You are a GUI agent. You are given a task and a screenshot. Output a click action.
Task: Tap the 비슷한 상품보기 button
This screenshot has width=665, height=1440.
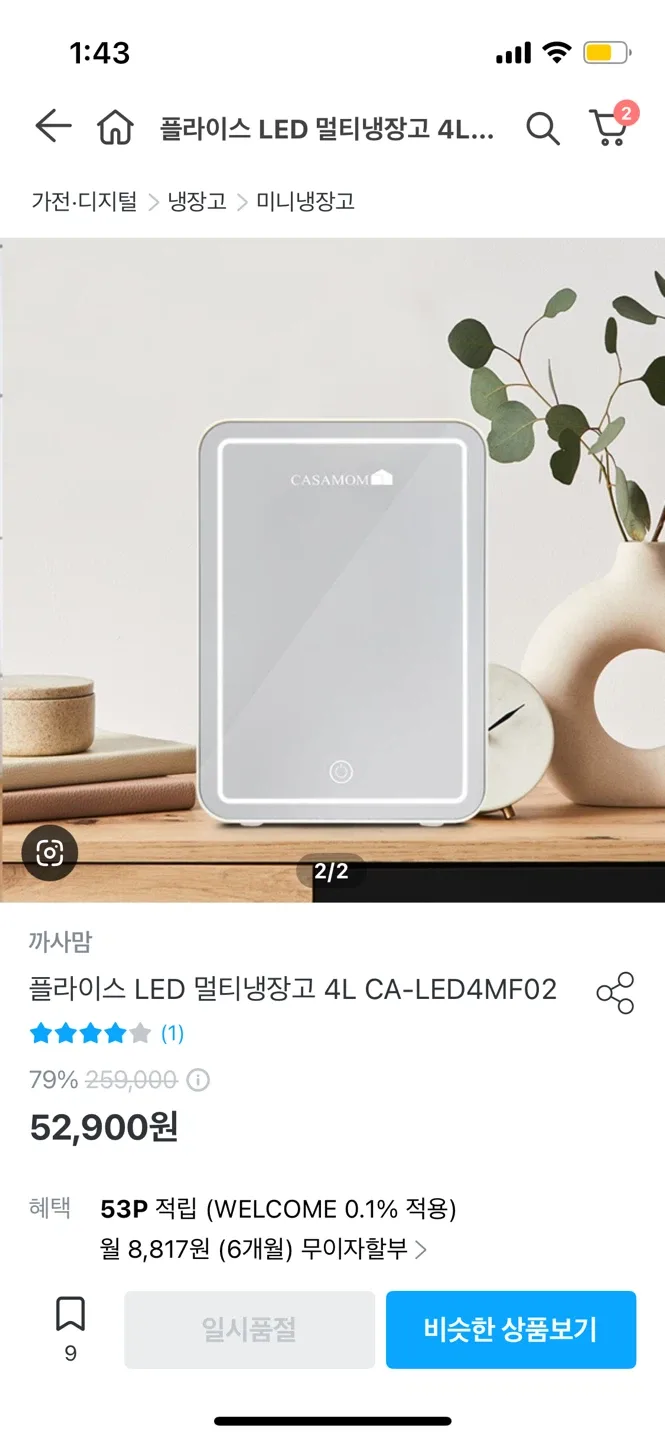tap(511, 1330)
